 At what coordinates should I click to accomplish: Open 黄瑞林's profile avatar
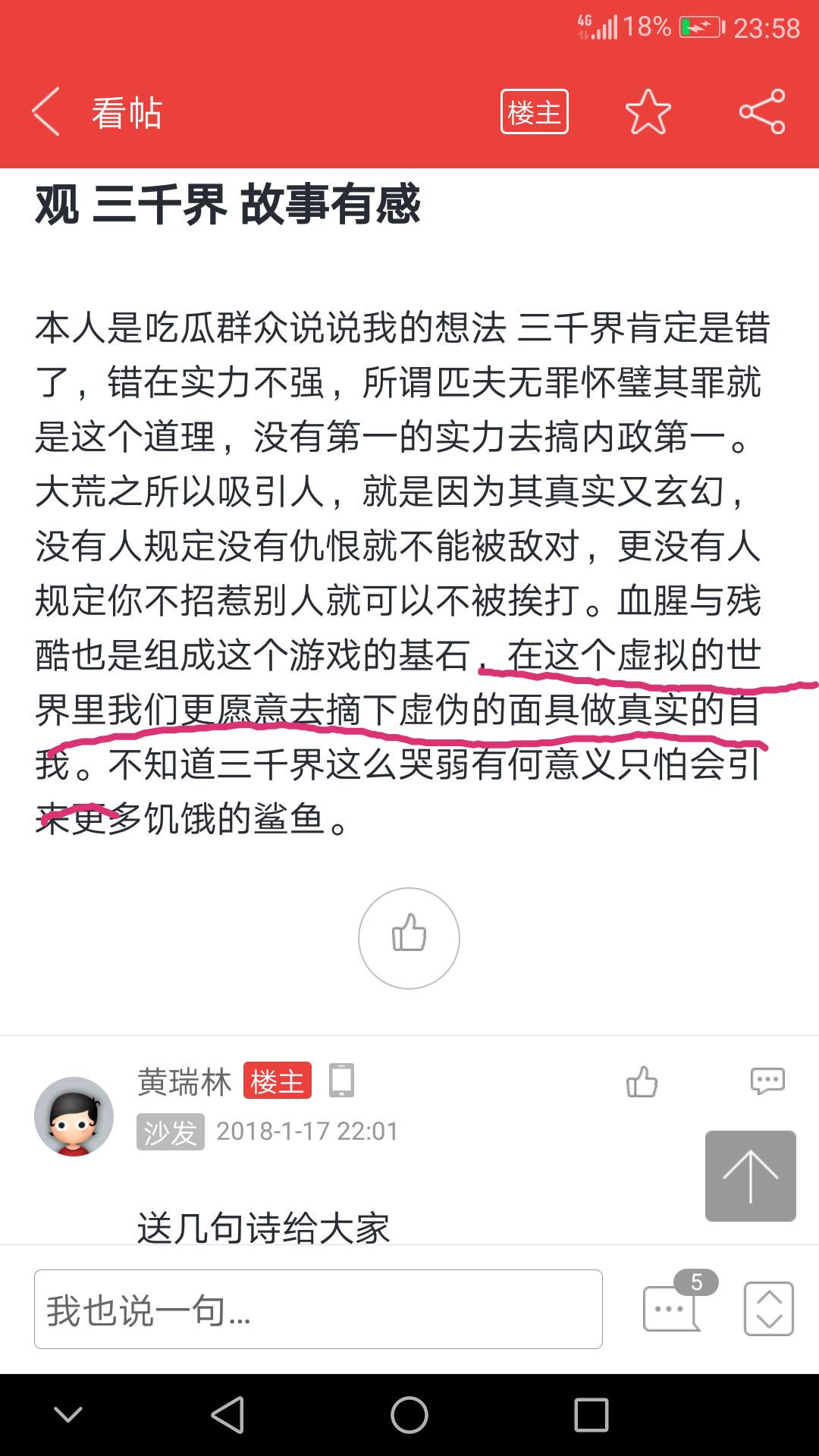pos(74,1116)
